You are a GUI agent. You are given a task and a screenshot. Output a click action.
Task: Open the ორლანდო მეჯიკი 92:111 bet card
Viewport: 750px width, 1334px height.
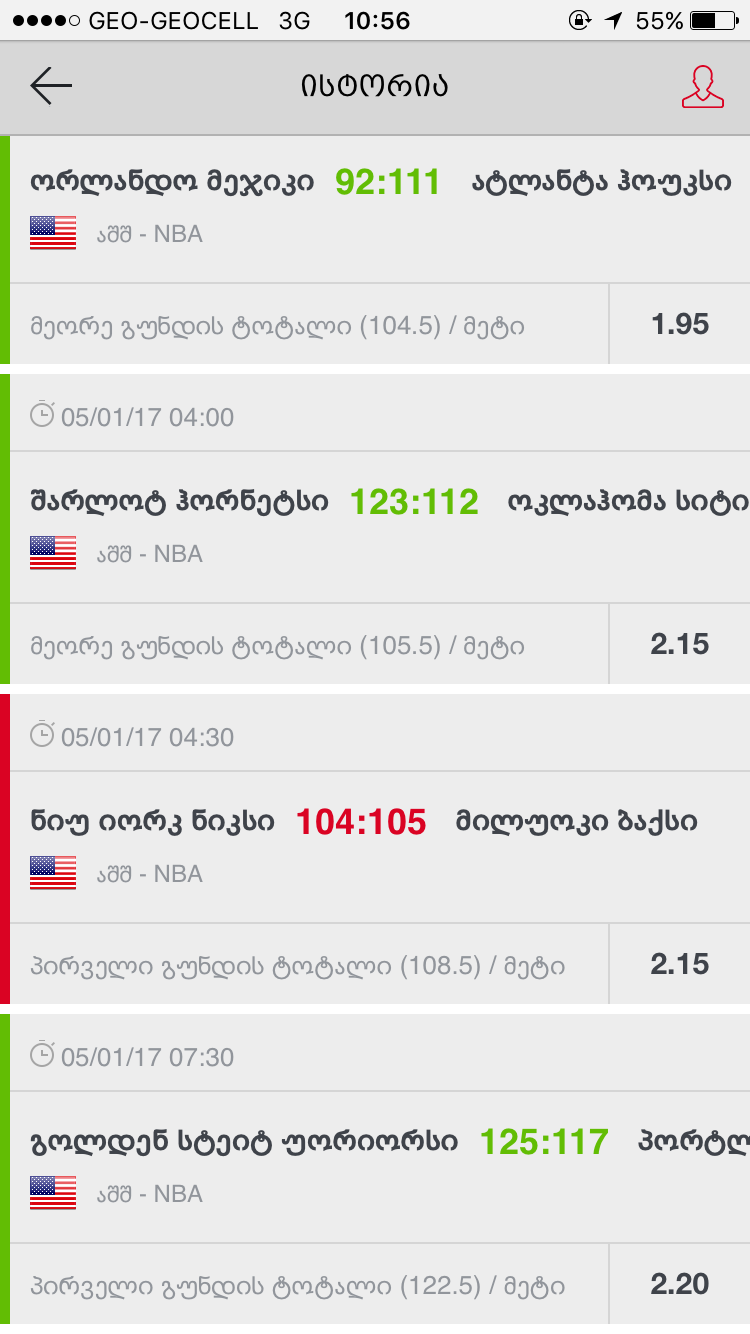[x=380, y=208]
